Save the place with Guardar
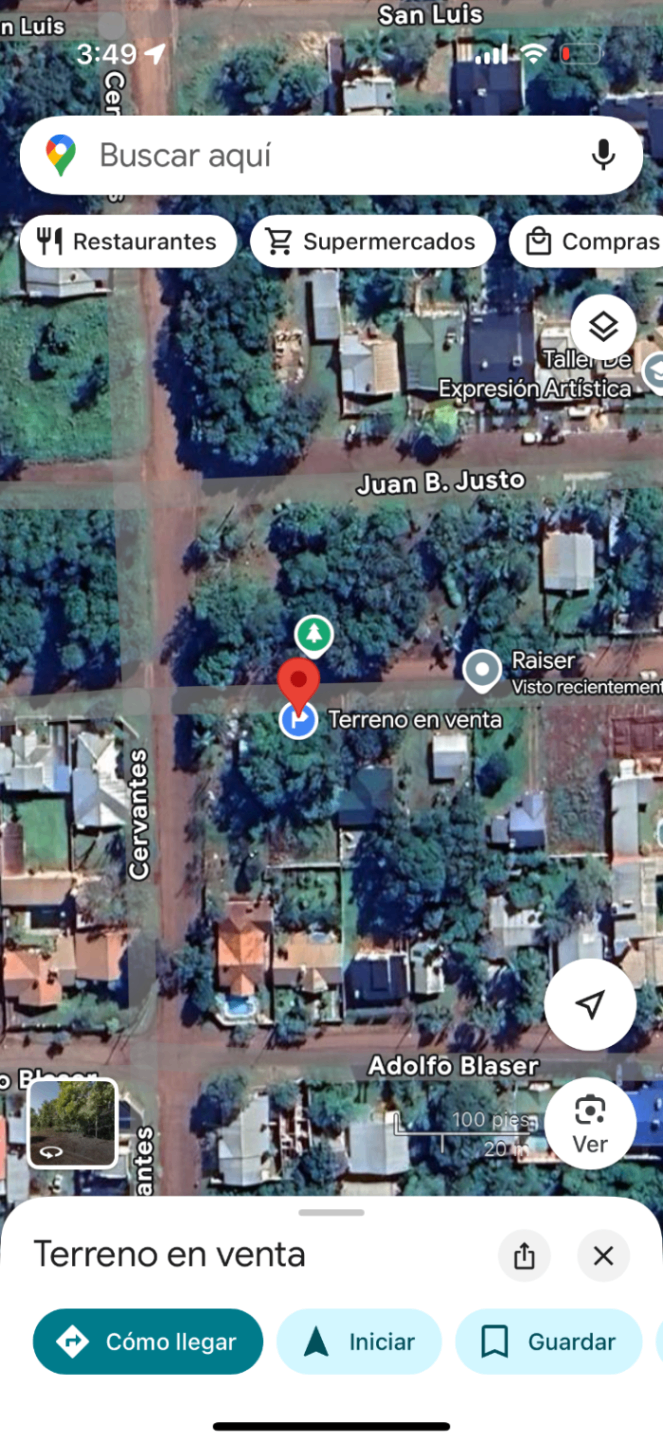This screenshot has width=663, height=1444. 549,1342
